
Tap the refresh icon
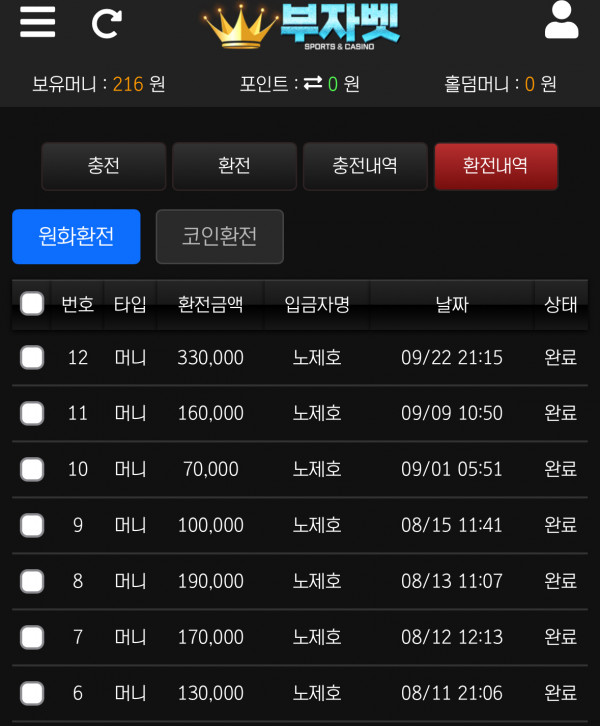107,23
